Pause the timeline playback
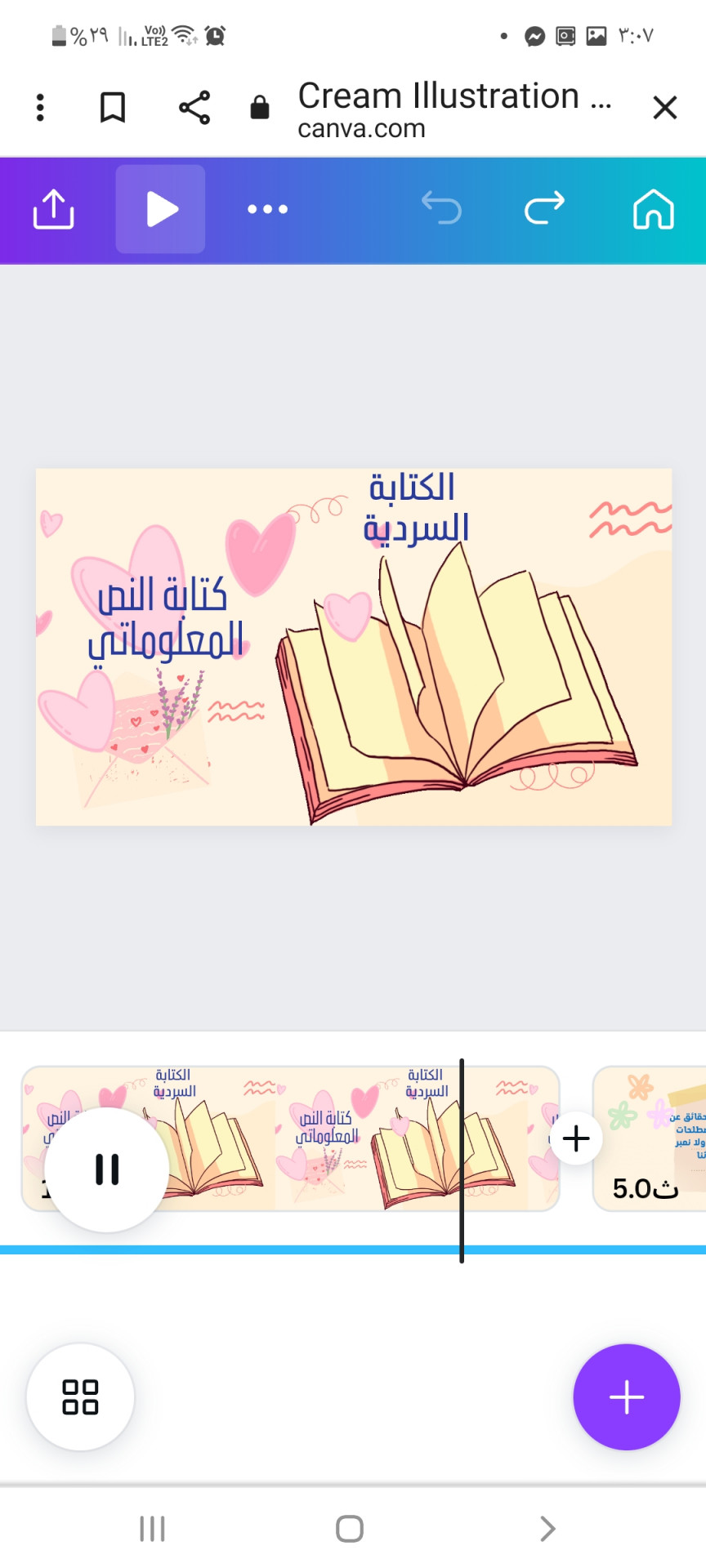Image resolution: width=706 pixels, height=1568 pixels. (107, 1169)
